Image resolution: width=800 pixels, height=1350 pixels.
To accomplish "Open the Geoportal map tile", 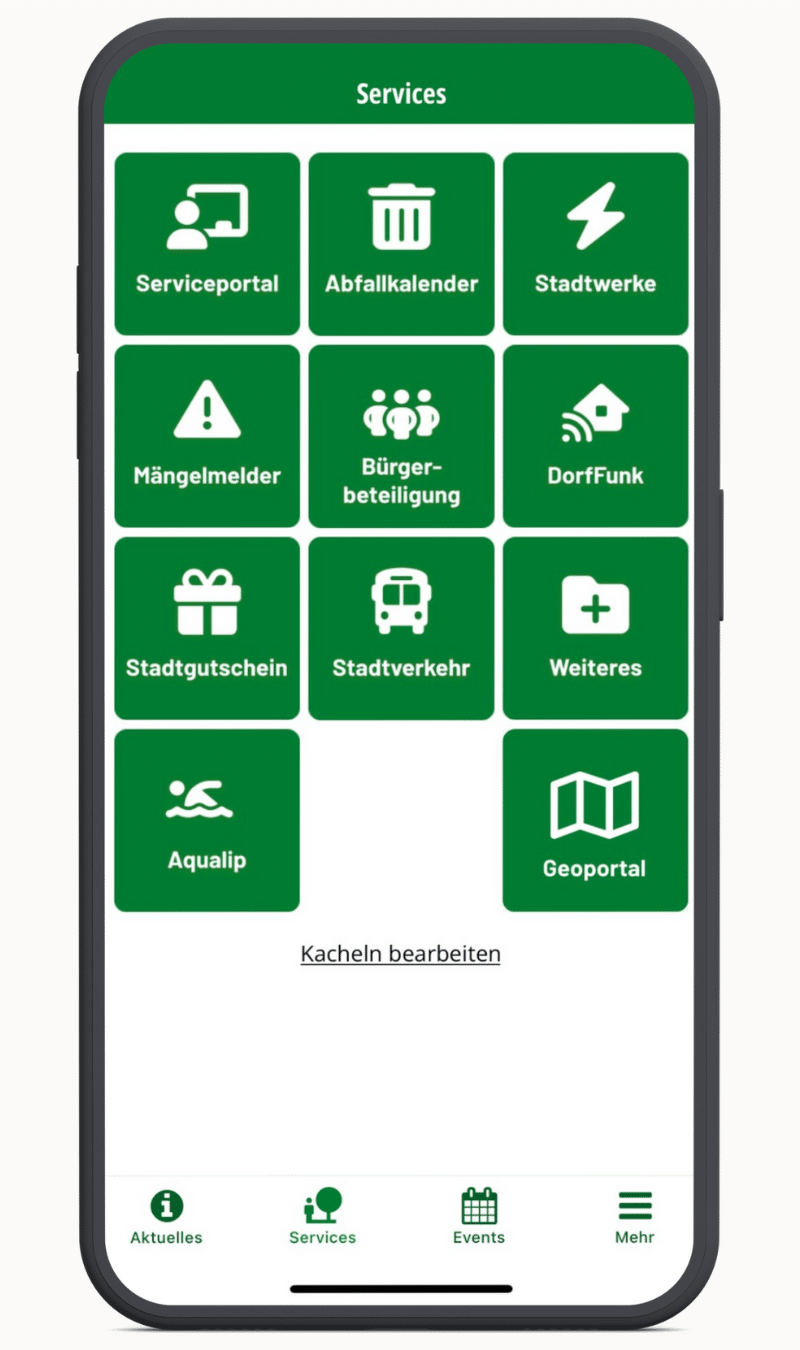I will click(595, 820).
